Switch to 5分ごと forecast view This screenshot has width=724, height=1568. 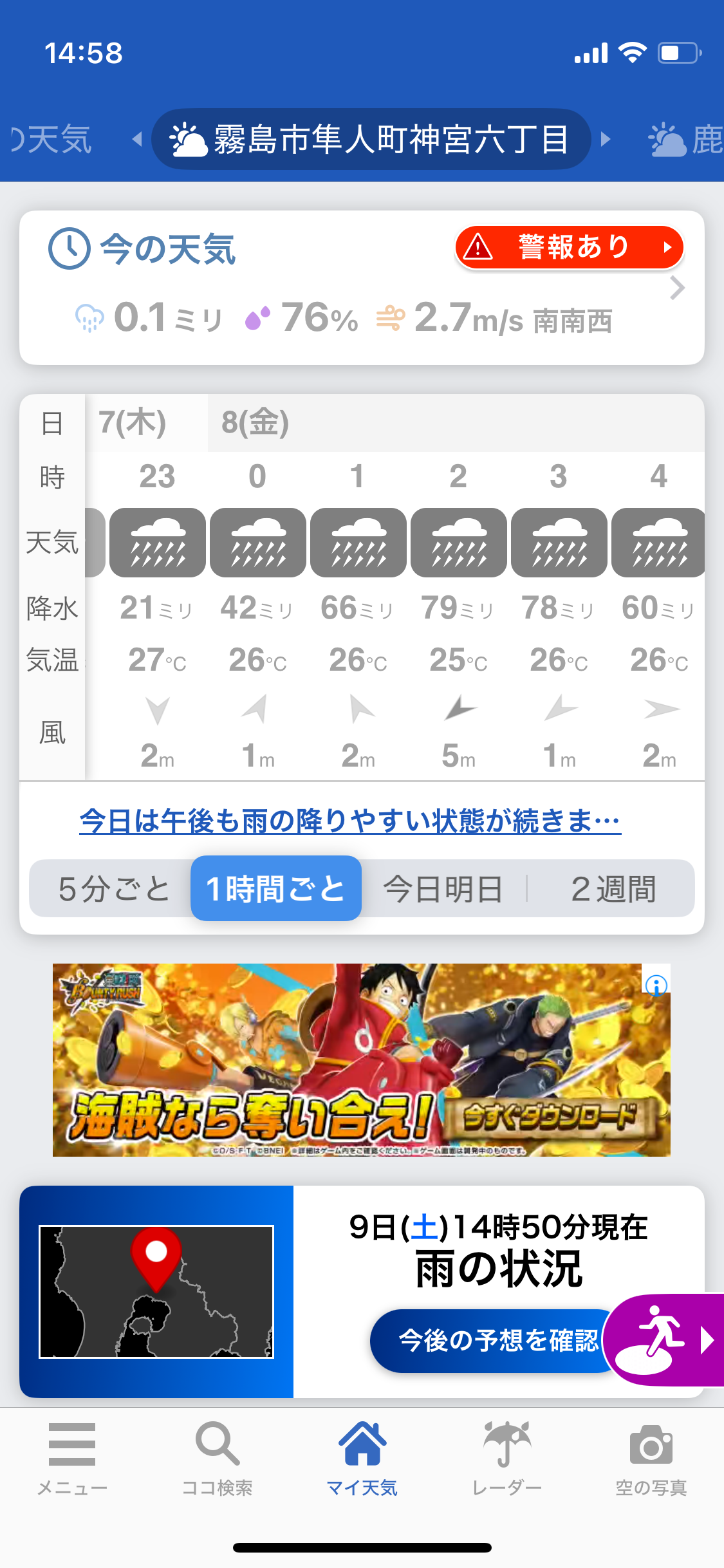click(113, 889)
